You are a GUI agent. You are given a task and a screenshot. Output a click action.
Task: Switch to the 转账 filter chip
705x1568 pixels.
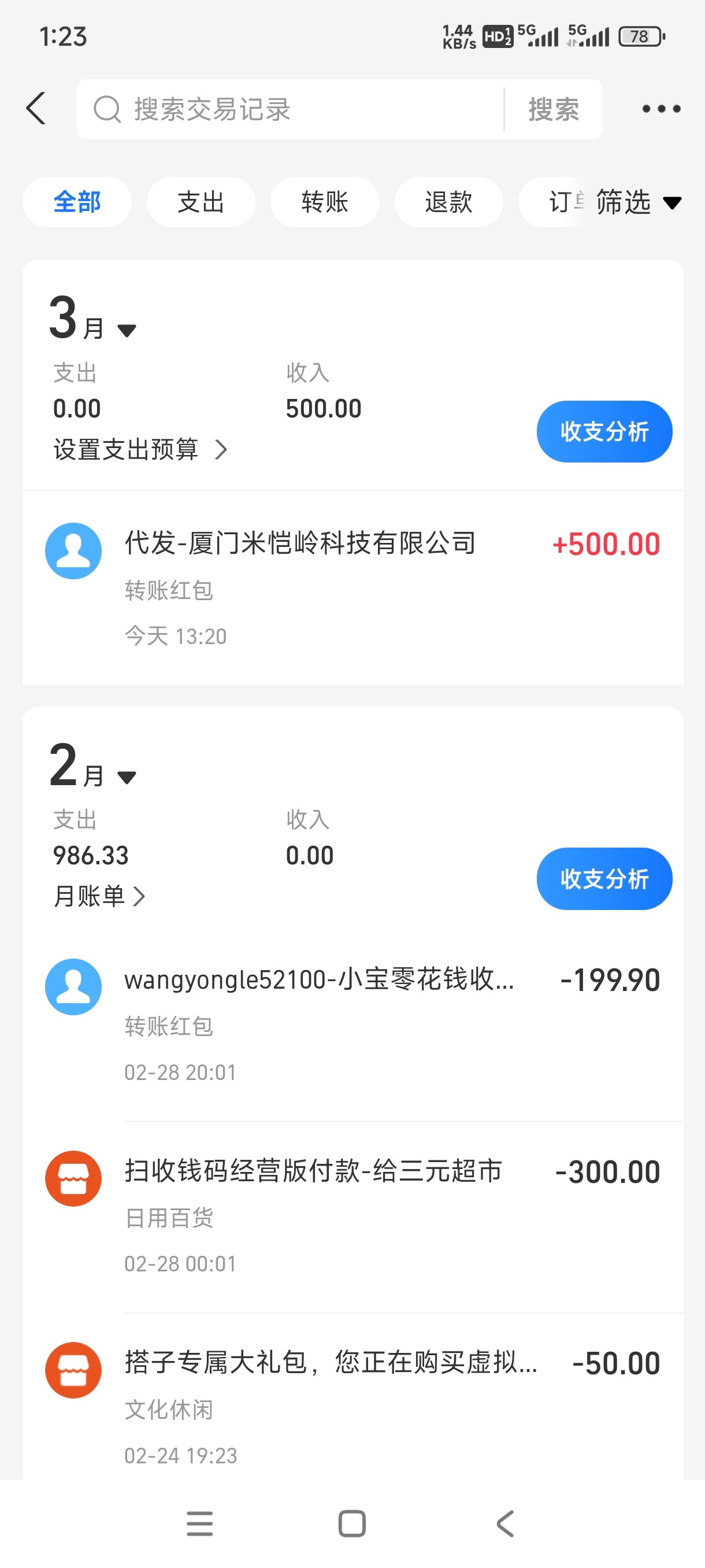click(325, 202)
